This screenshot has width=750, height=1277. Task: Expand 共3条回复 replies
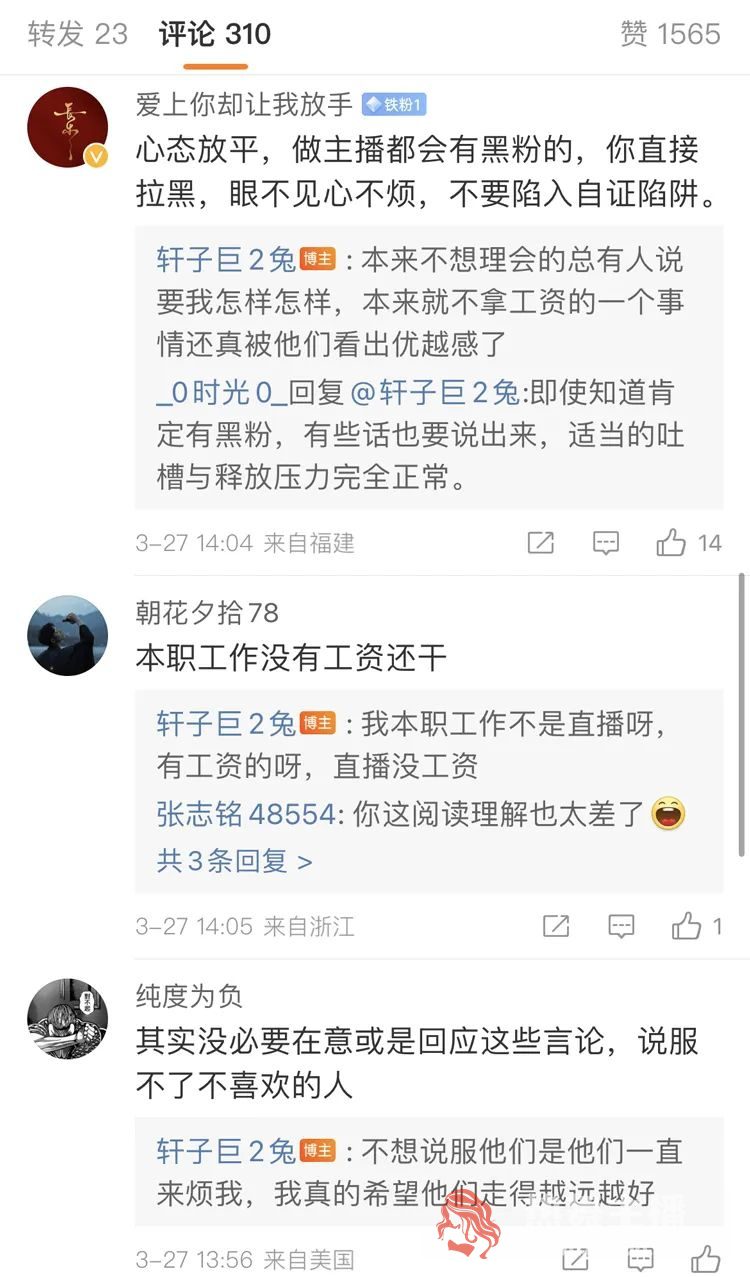234,861
